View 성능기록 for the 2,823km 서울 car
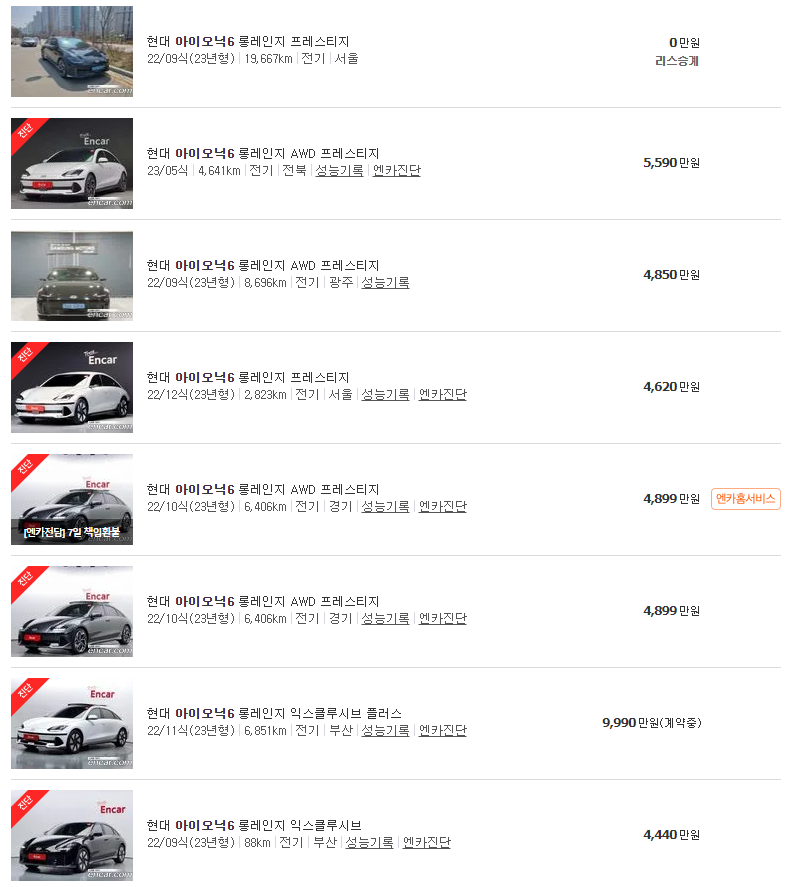789x887 pixels. 385,394
